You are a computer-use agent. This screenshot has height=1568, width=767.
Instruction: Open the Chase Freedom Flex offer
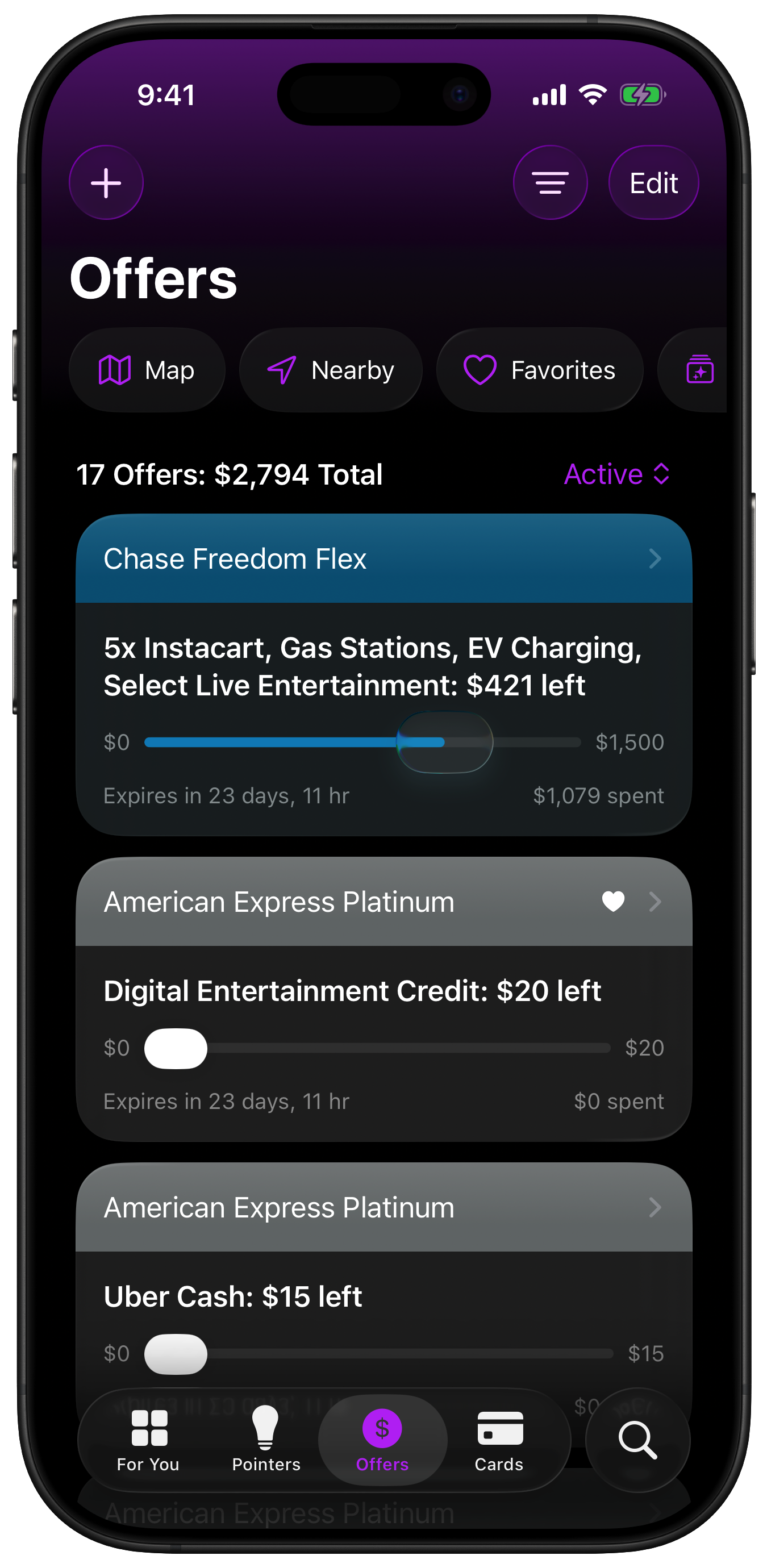(383, 559)
